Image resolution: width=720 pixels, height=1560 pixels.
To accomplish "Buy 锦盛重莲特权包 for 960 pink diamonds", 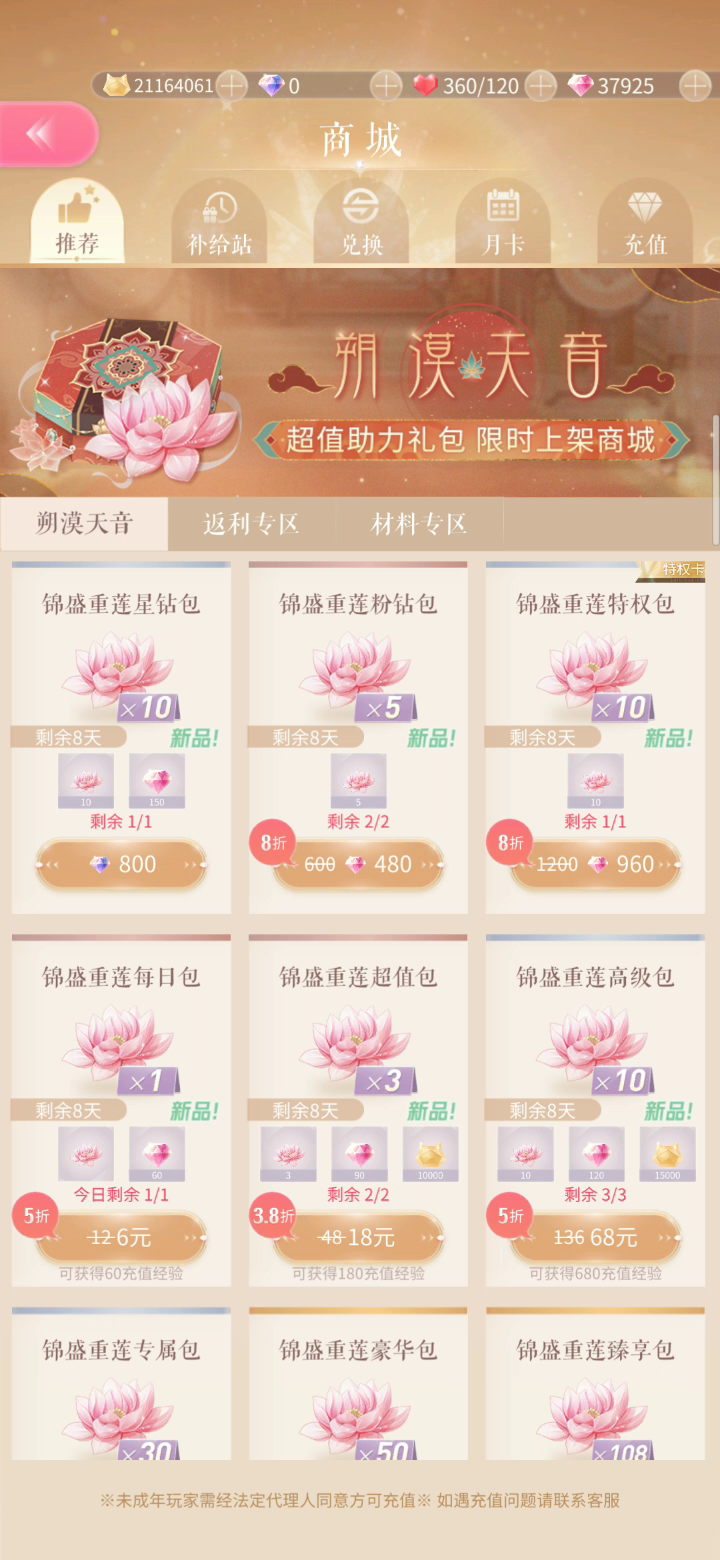I will click(595, 864).
